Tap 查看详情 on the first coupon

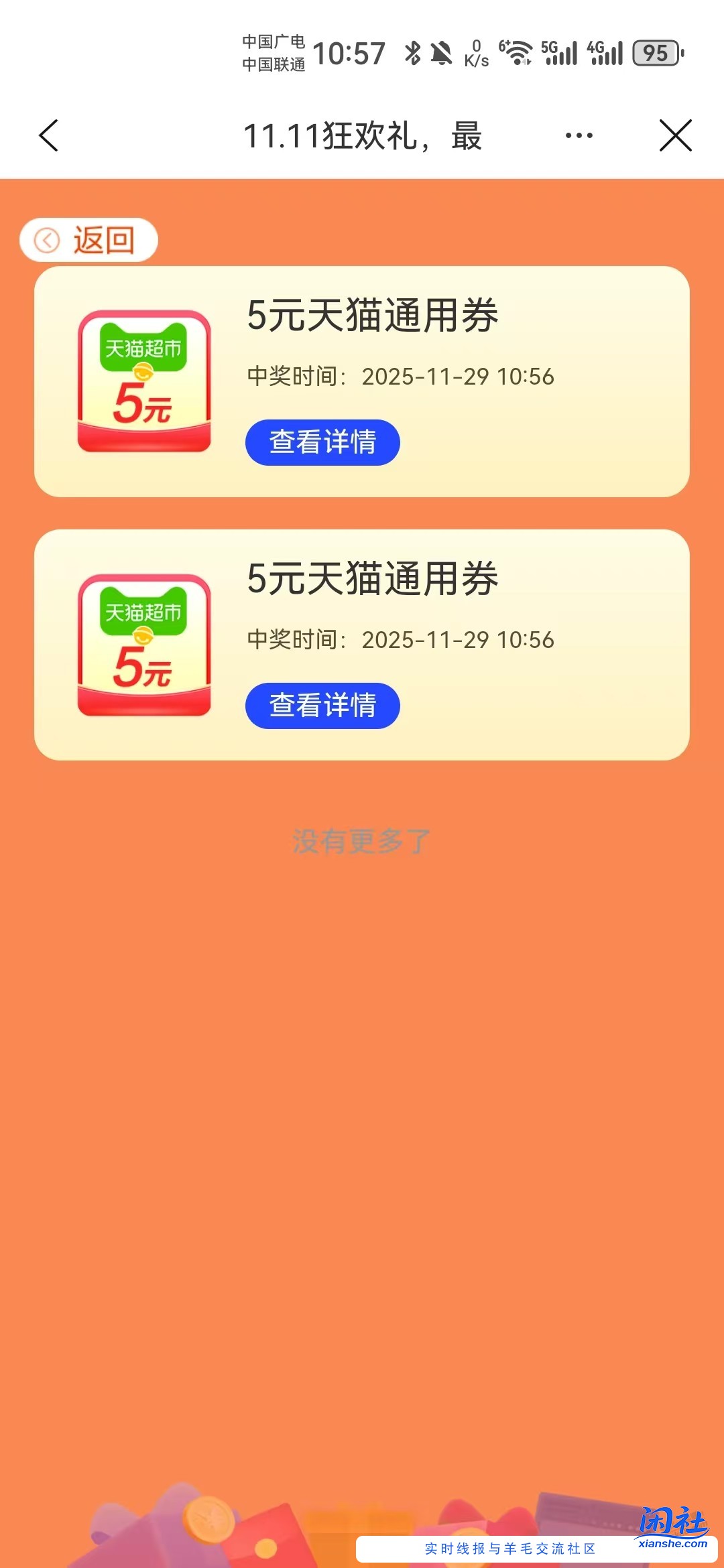[x=322, y=442]
